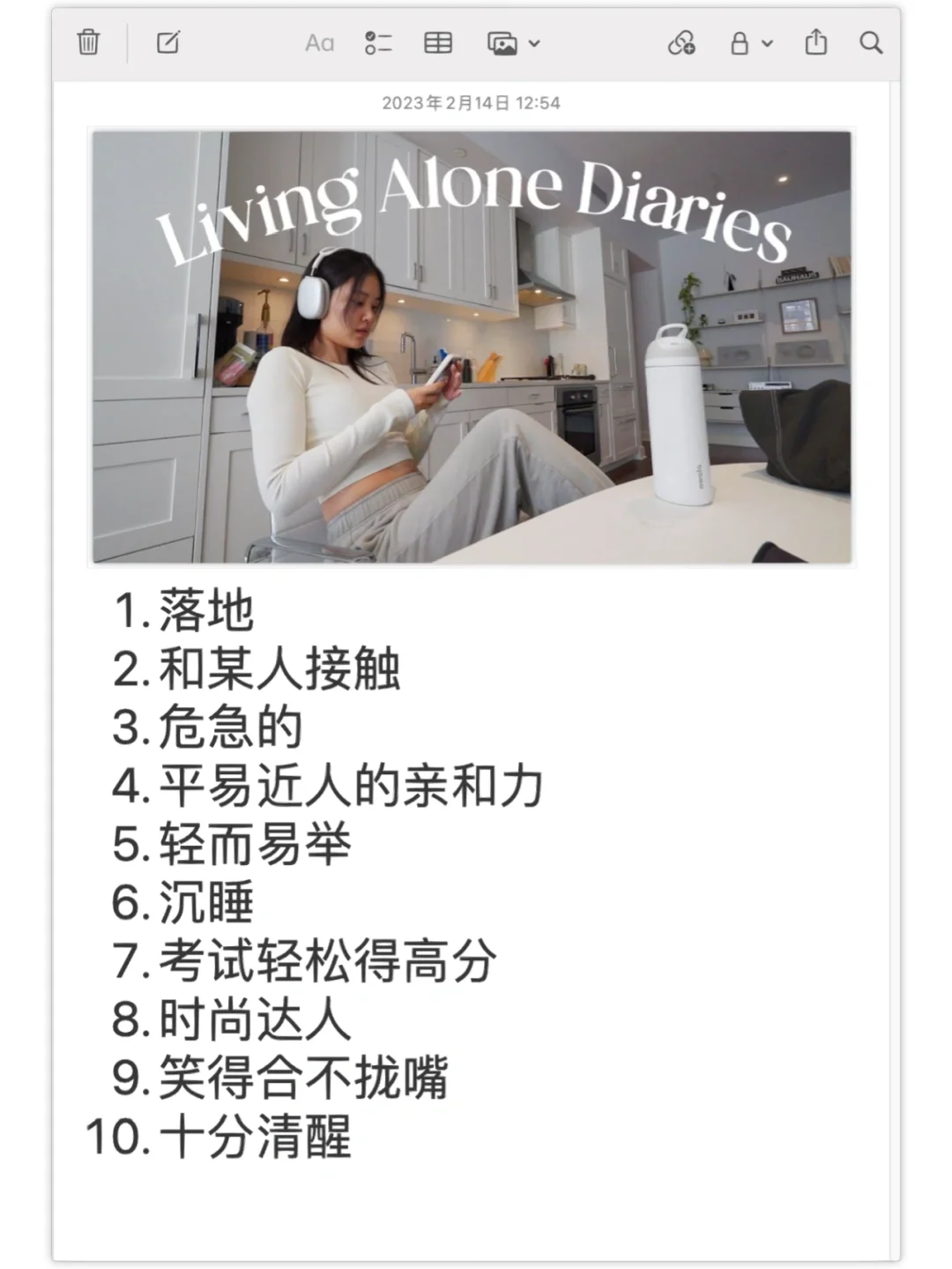Insert a checklist
This screenshot has width=952, height=1269.
378,42
